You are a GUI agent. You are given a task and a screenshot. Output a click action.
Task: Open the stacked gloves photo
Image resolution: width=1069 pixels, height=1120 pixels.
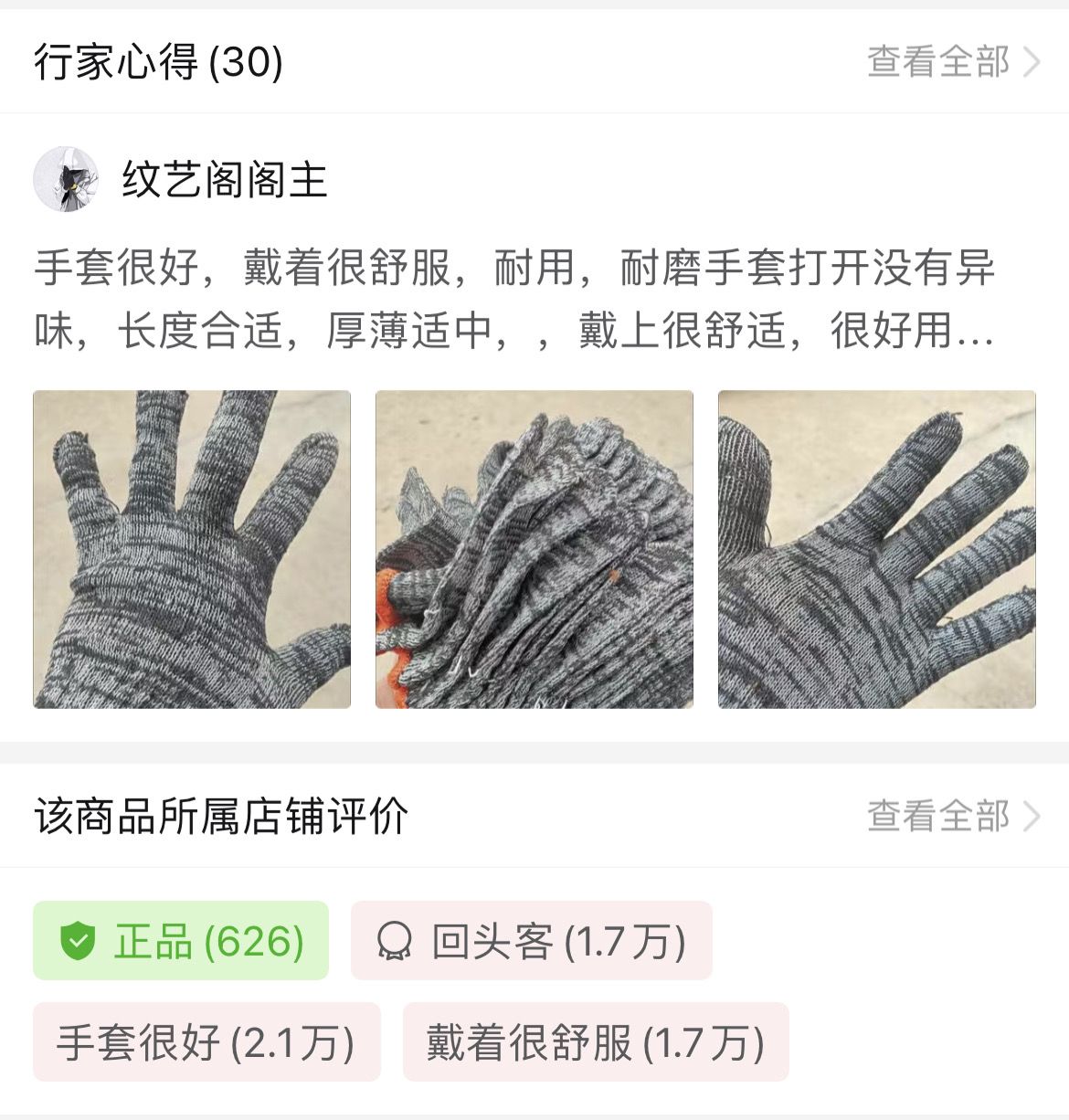point(534,549)
